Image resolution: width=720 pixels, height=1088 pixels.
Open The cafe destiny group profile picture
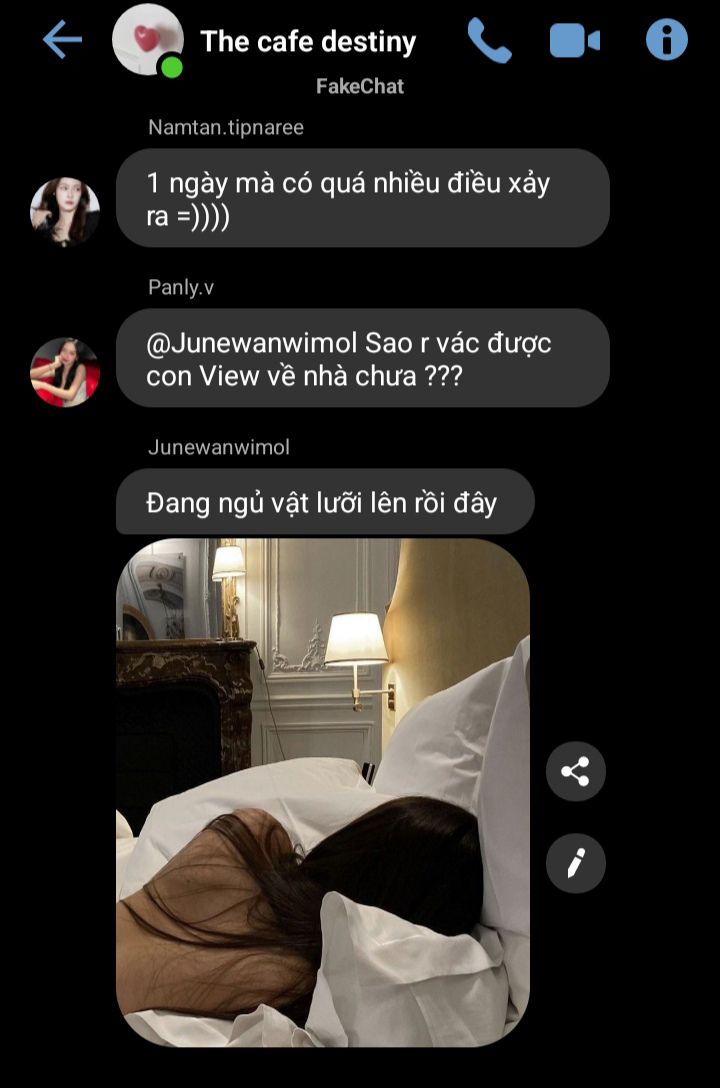click(148, 40)
